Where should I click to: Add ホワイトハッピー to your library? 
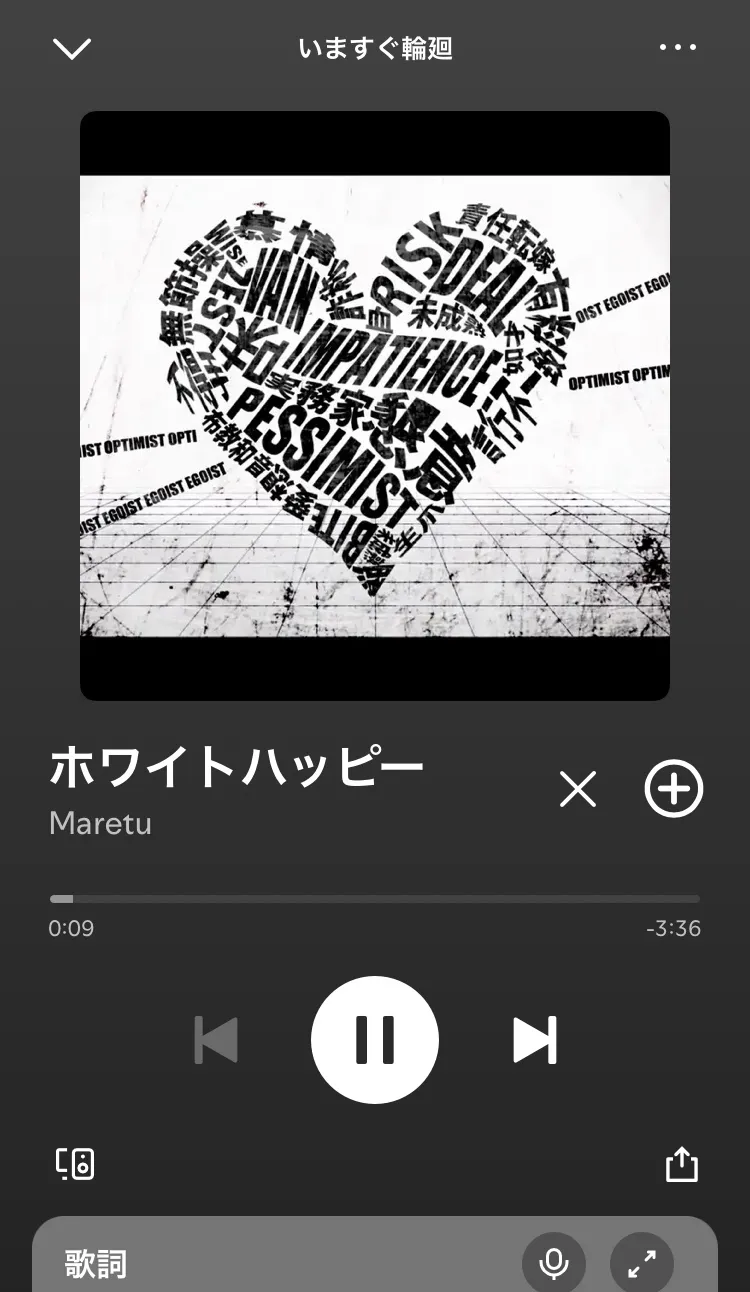point(673,790)
